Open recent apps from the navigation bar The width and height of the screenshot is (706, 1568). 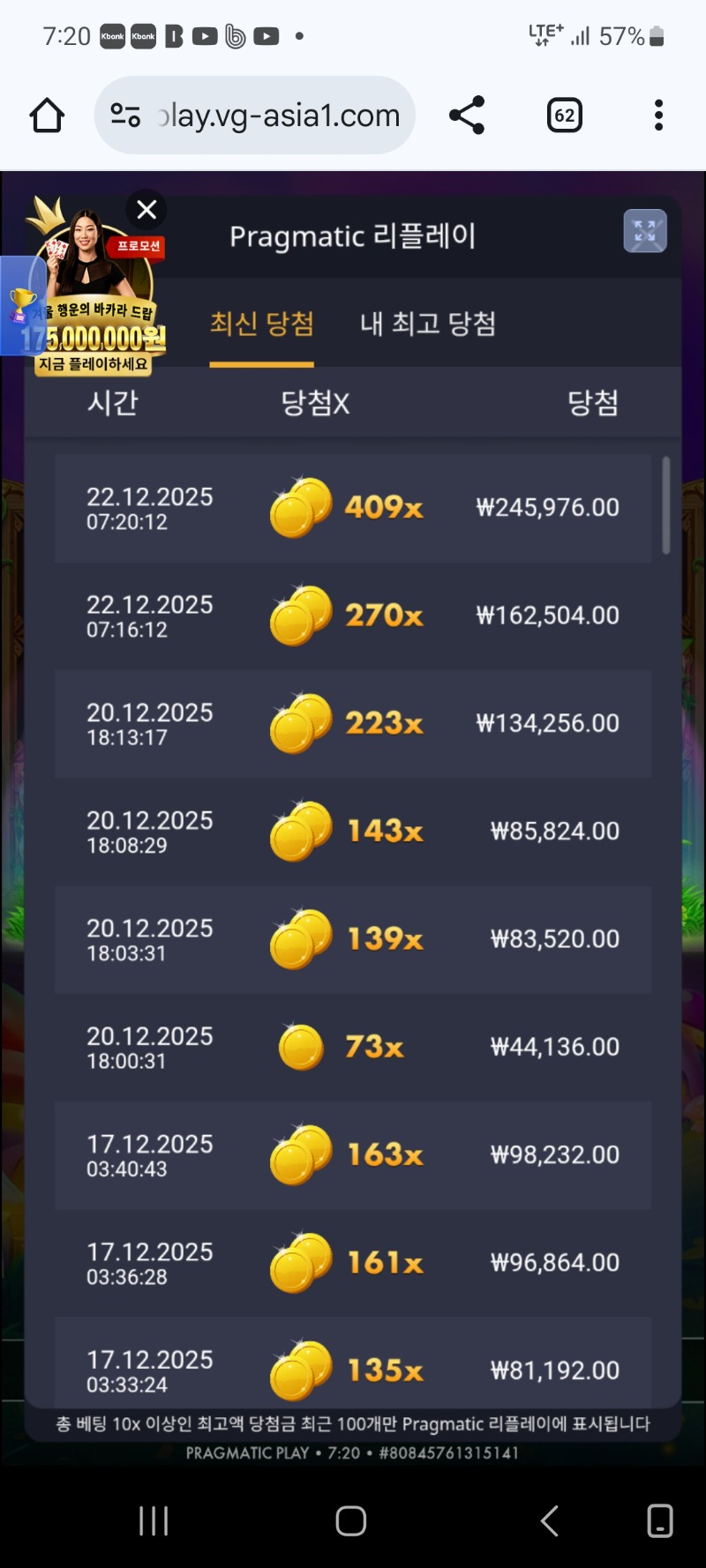[x=154, y=1521]
